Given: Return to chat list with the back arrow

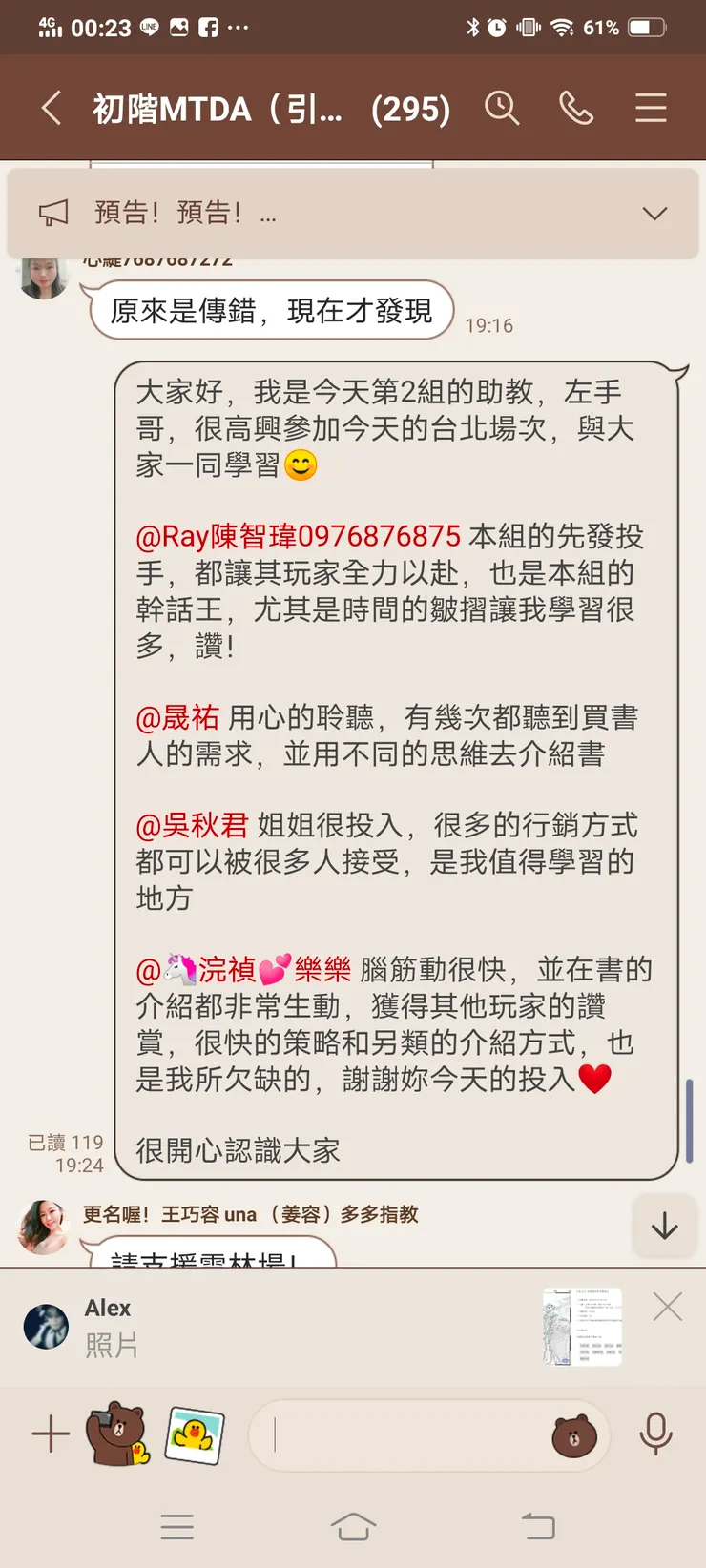Looking at the screenshot, I should 50,109.
